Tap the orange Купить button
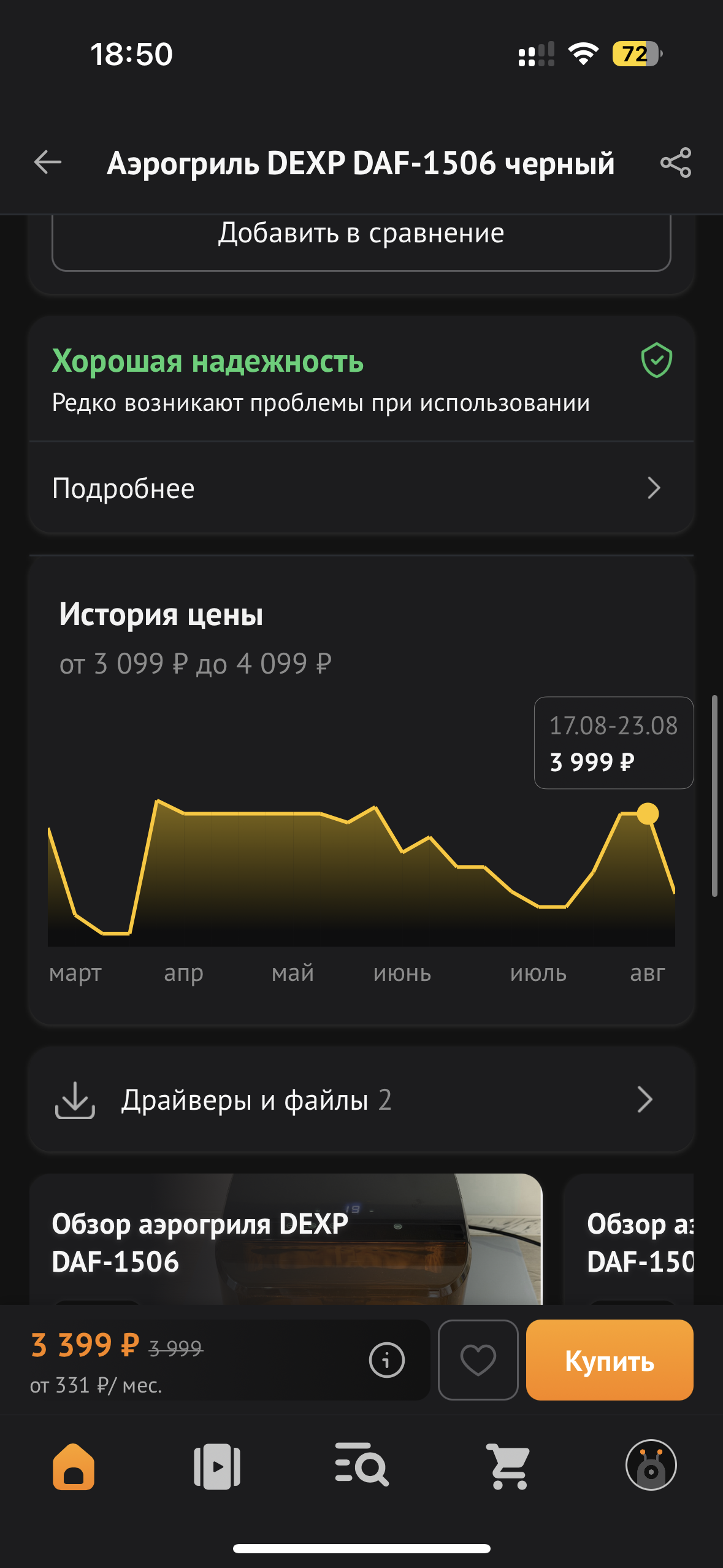 click(x=610, y=1360)
